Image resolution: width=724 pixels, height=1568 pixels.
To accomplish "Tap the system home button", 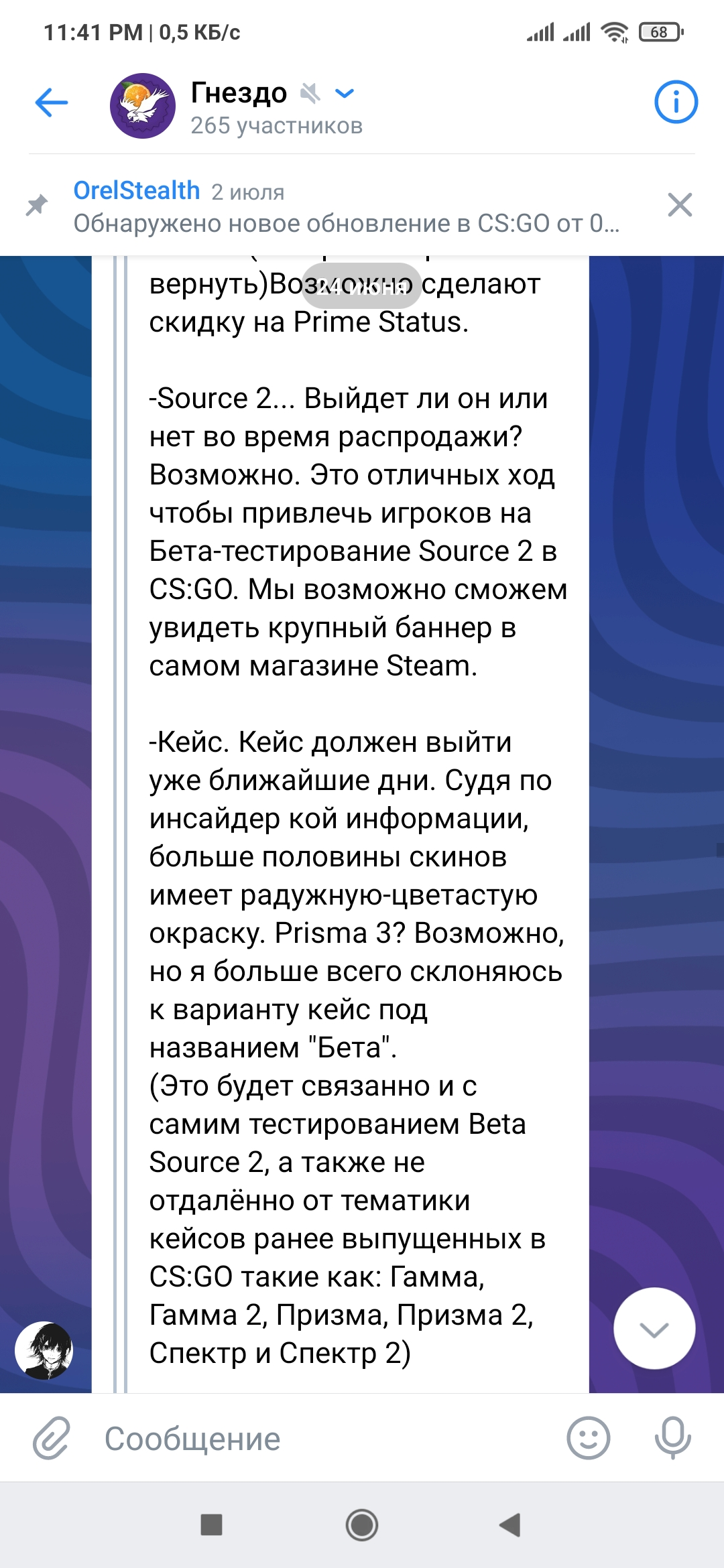I will point(362,1526).
